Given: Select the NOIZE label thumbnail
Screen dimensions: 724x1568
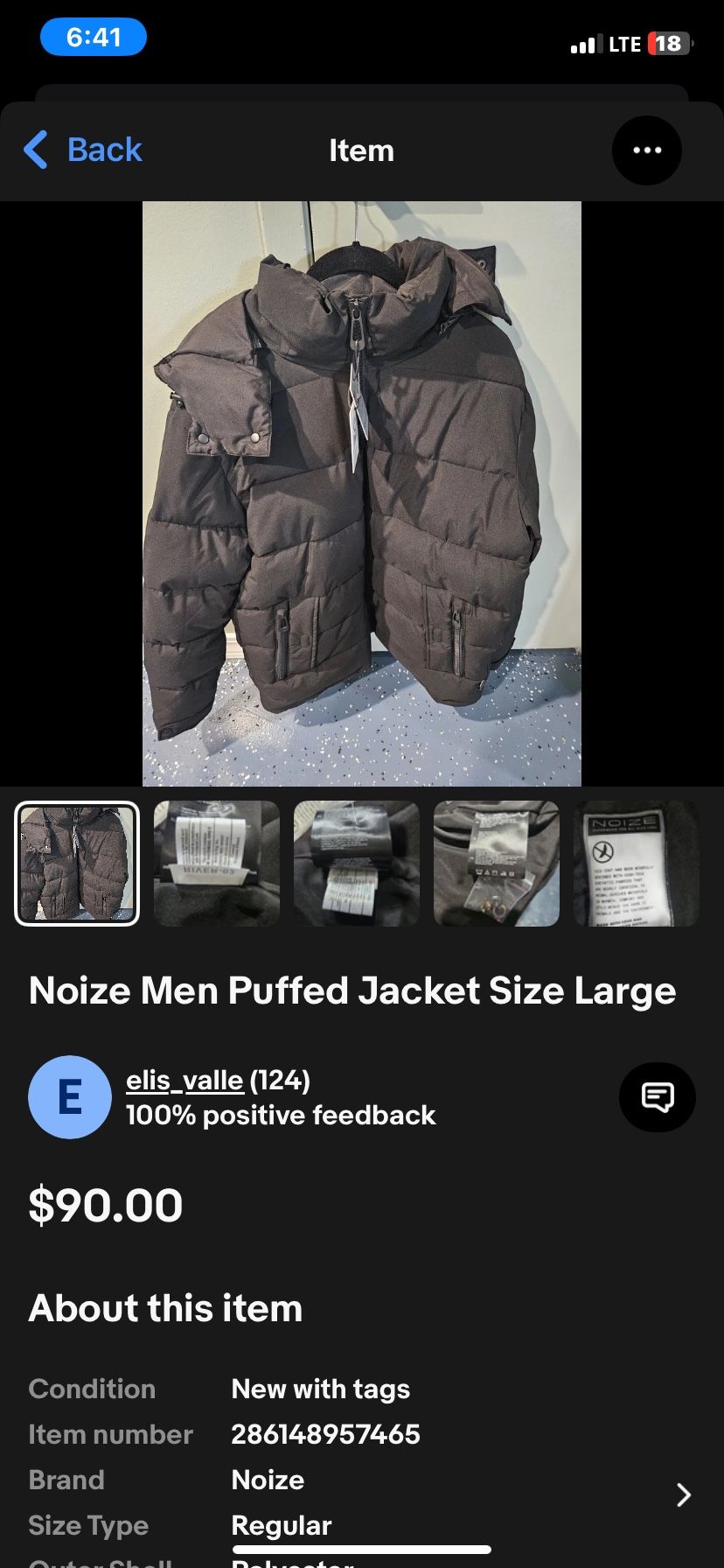Looking at the screenshot, I should click(x=637, y=863).
